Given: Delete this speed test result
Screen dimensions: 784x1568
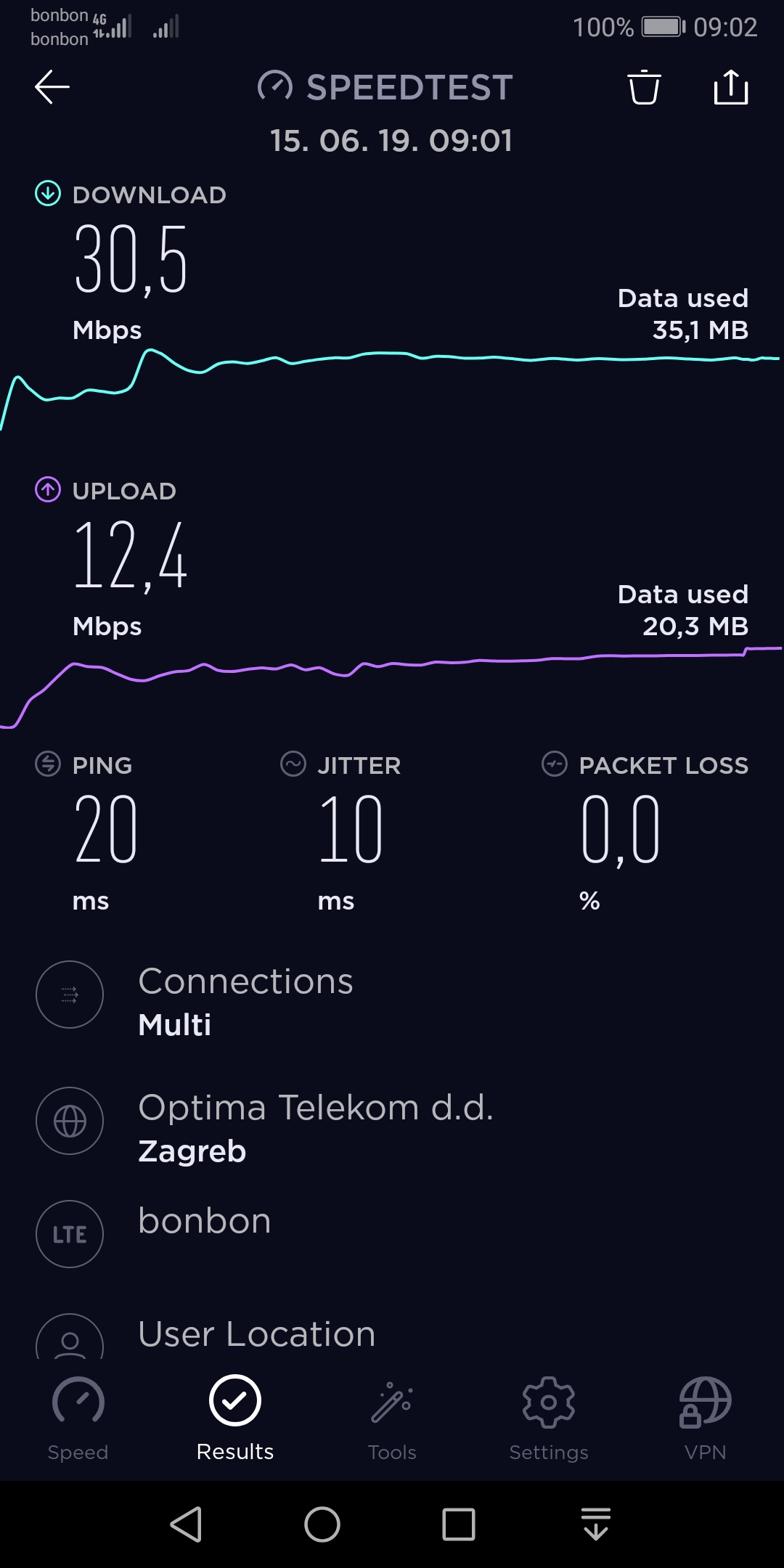Looking at the screenshot, I should click(644, 87).
